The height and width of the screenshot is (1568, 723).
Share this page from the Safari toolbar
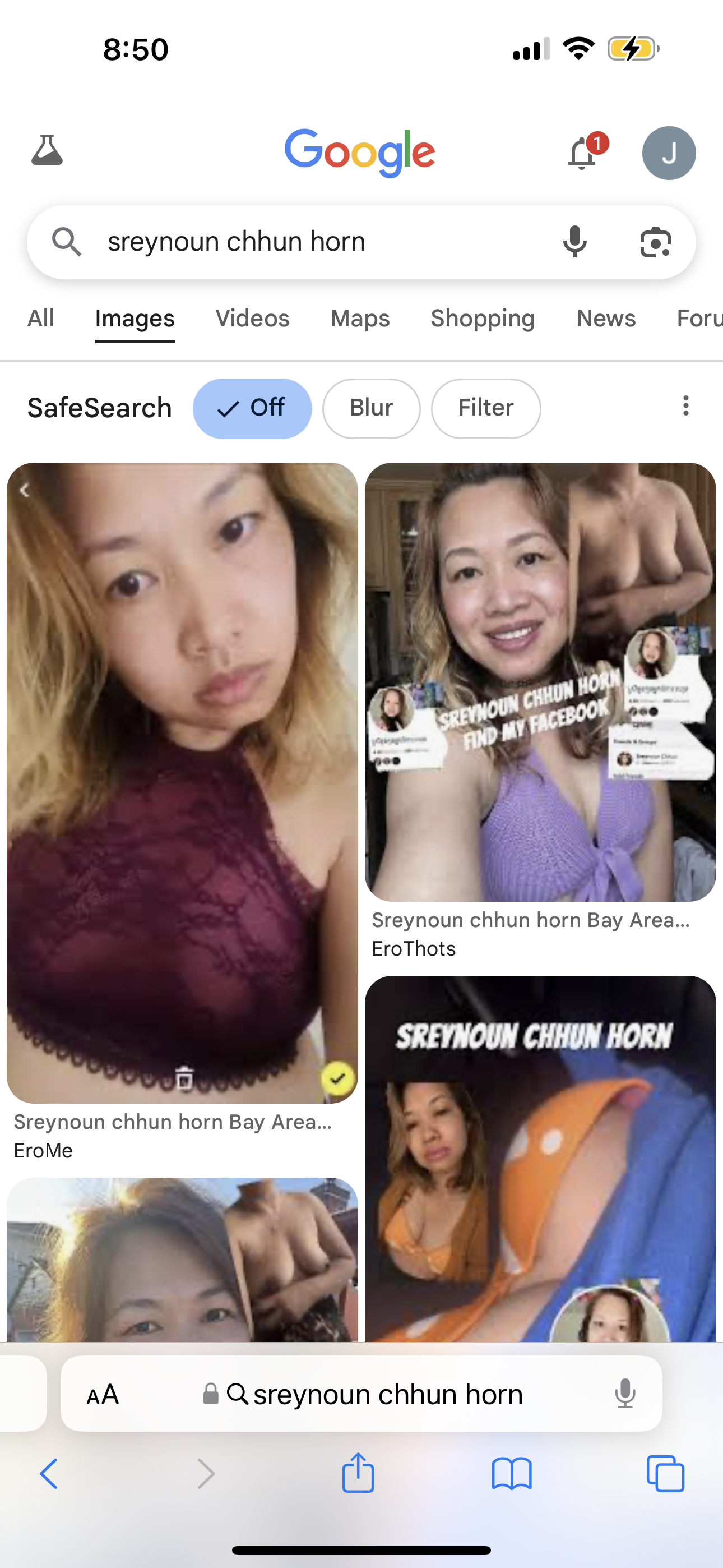point(358,1473)
